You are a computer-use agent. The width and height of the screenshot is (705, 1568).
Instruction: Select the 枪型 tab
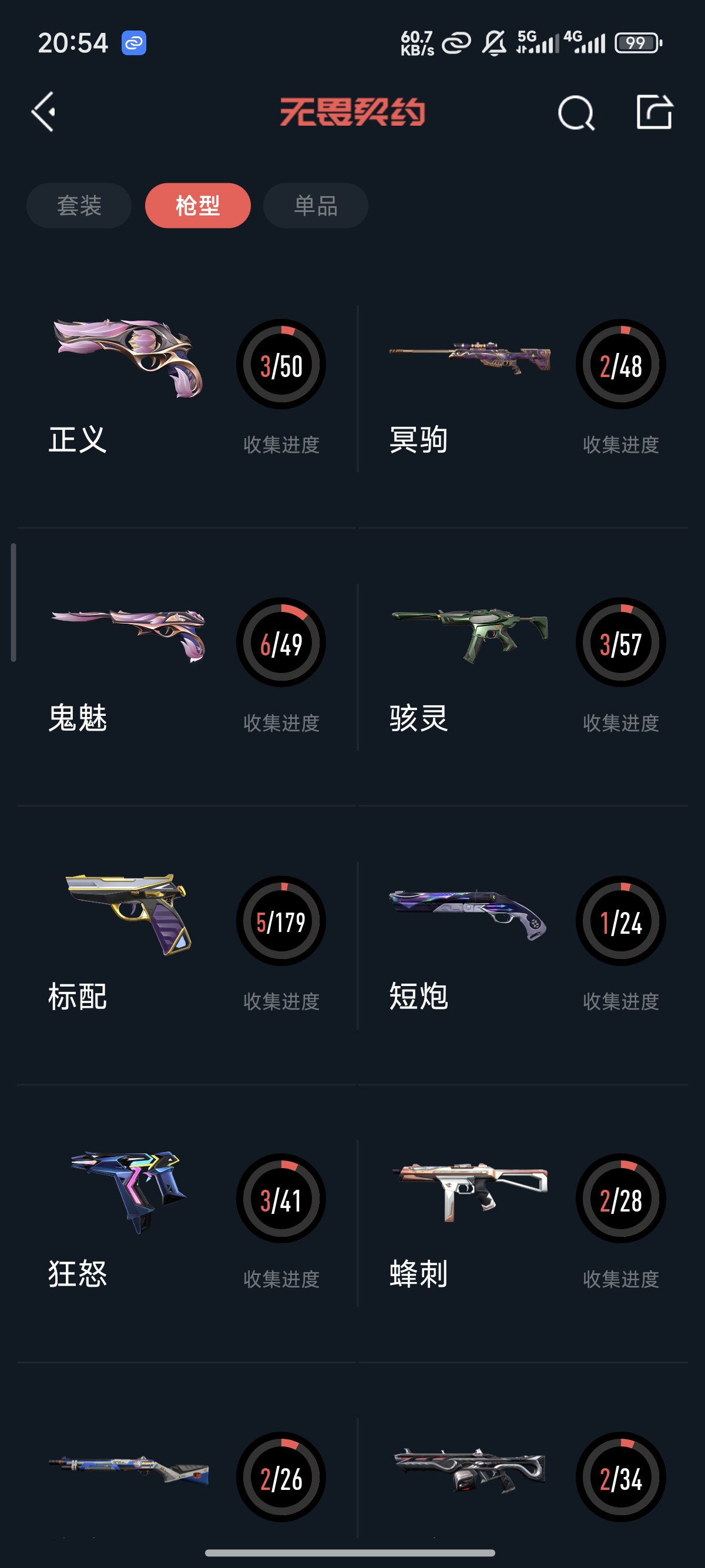pos(197,206)
